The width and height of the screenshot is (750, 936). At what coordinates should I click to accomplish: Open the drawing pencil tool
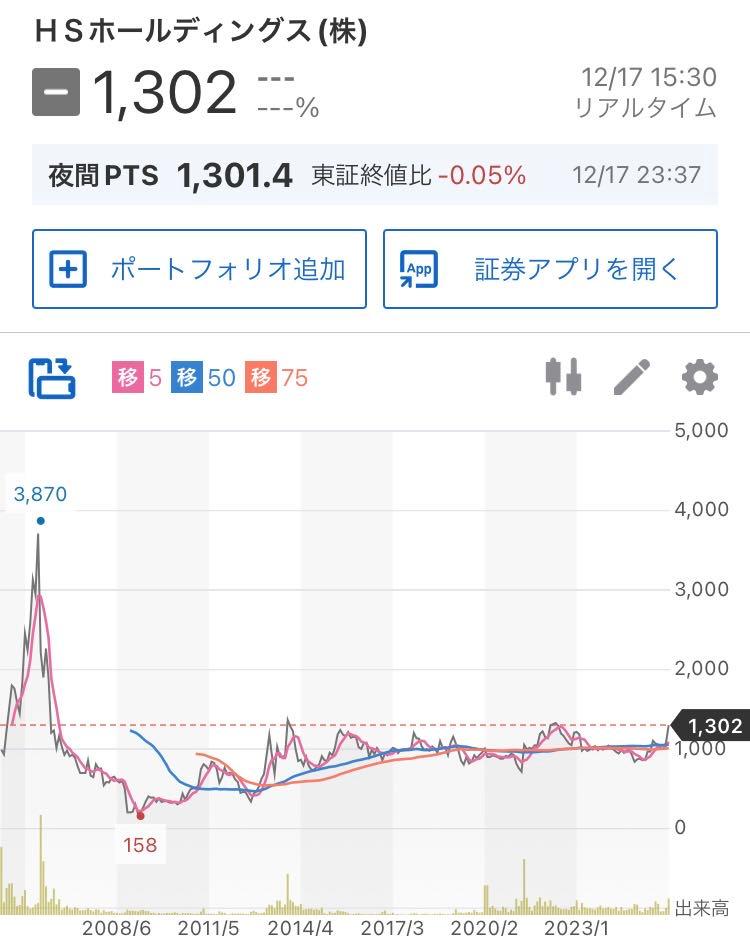click(632, 377)
